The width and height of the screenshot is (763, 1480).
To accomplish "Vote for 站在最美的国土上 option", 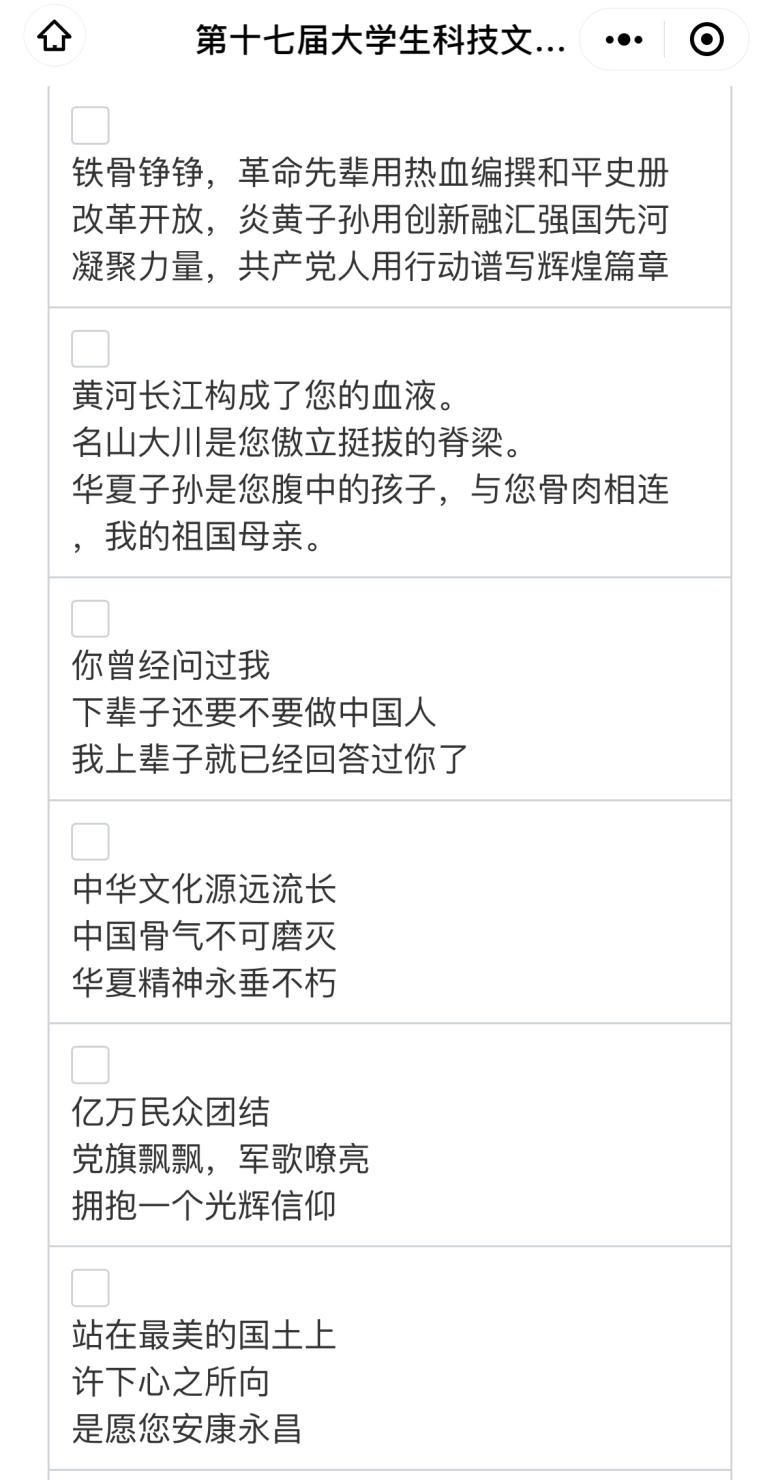I will click(90, 1288).
